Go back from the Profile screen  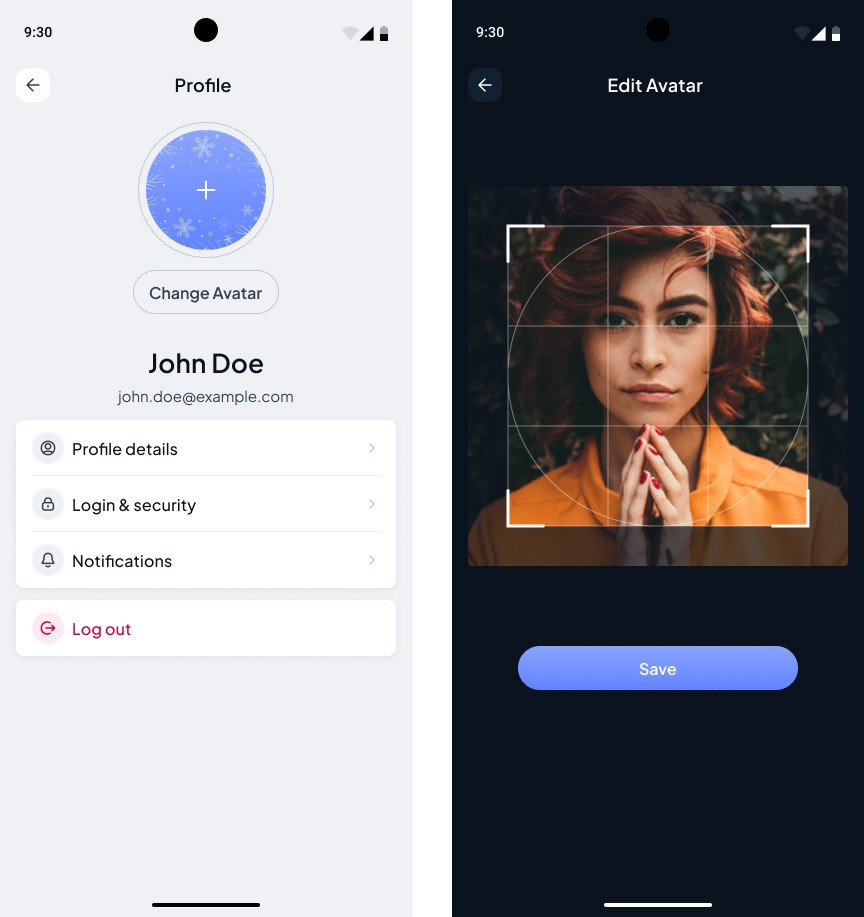pos(33,85)
